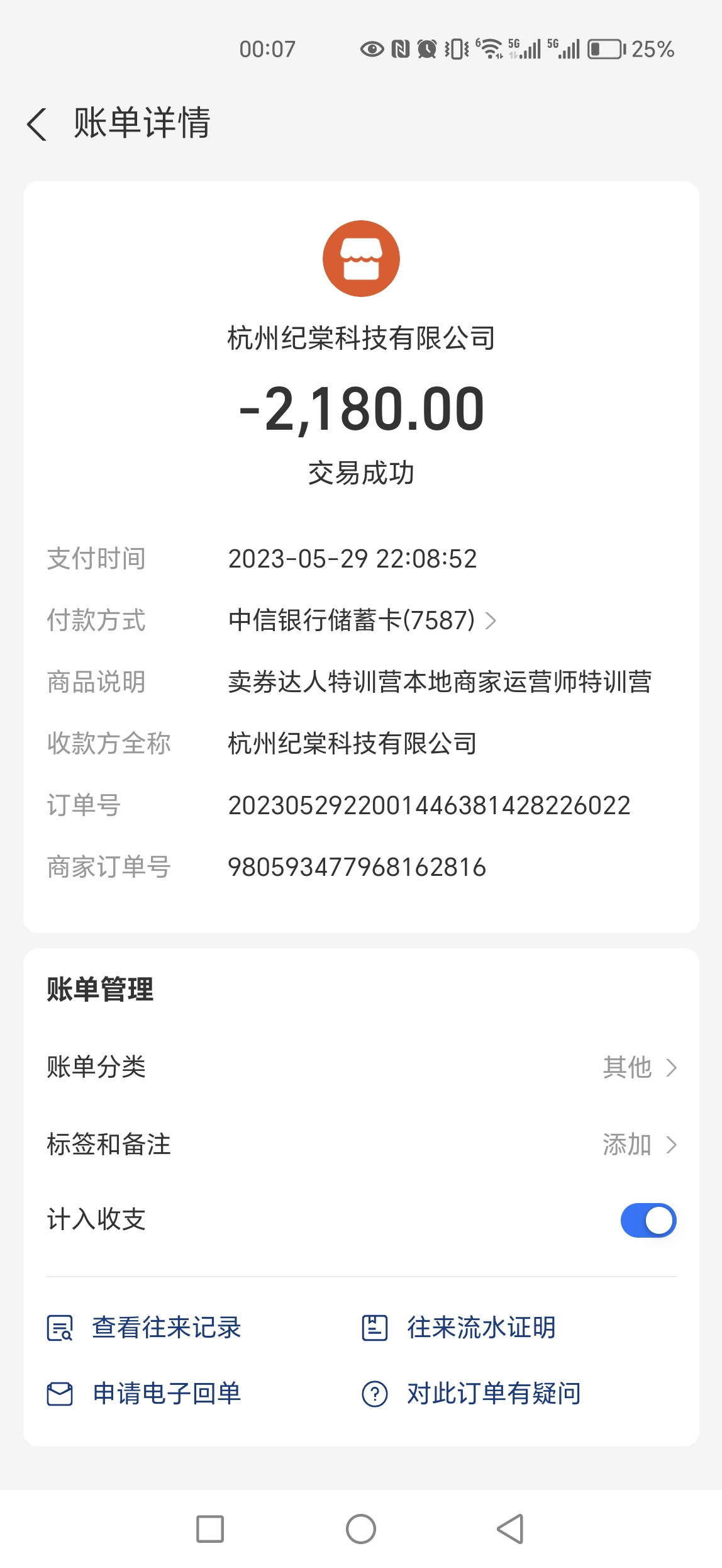Toggle the 计入收支 switch
This screenshot has width=722, height=1568.
(648, 1220)
